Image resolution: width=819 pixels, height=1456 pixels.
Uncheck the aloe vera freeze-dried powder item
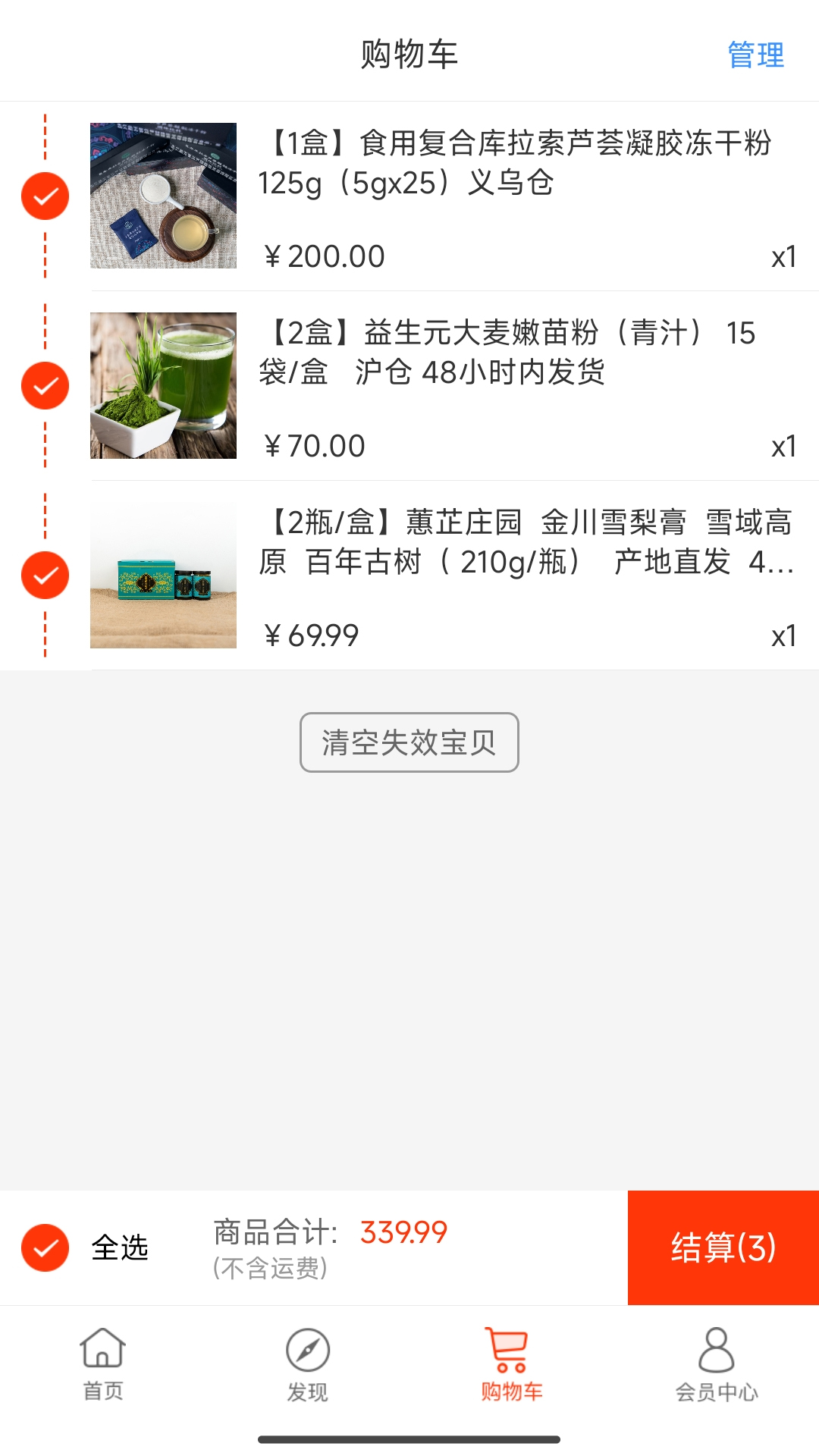tap(45, 196)
